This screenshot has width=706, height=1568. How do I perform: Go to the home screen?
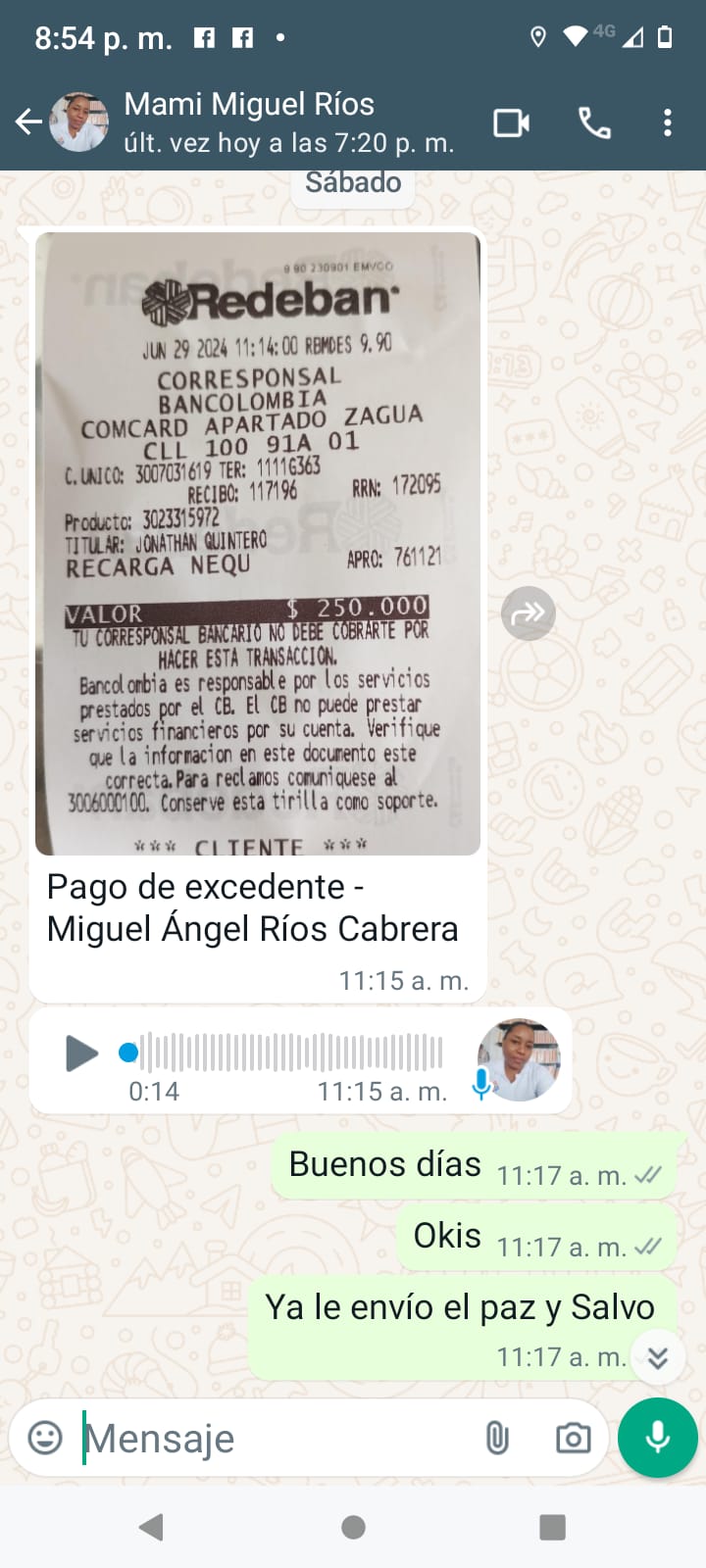point(353,1527)
